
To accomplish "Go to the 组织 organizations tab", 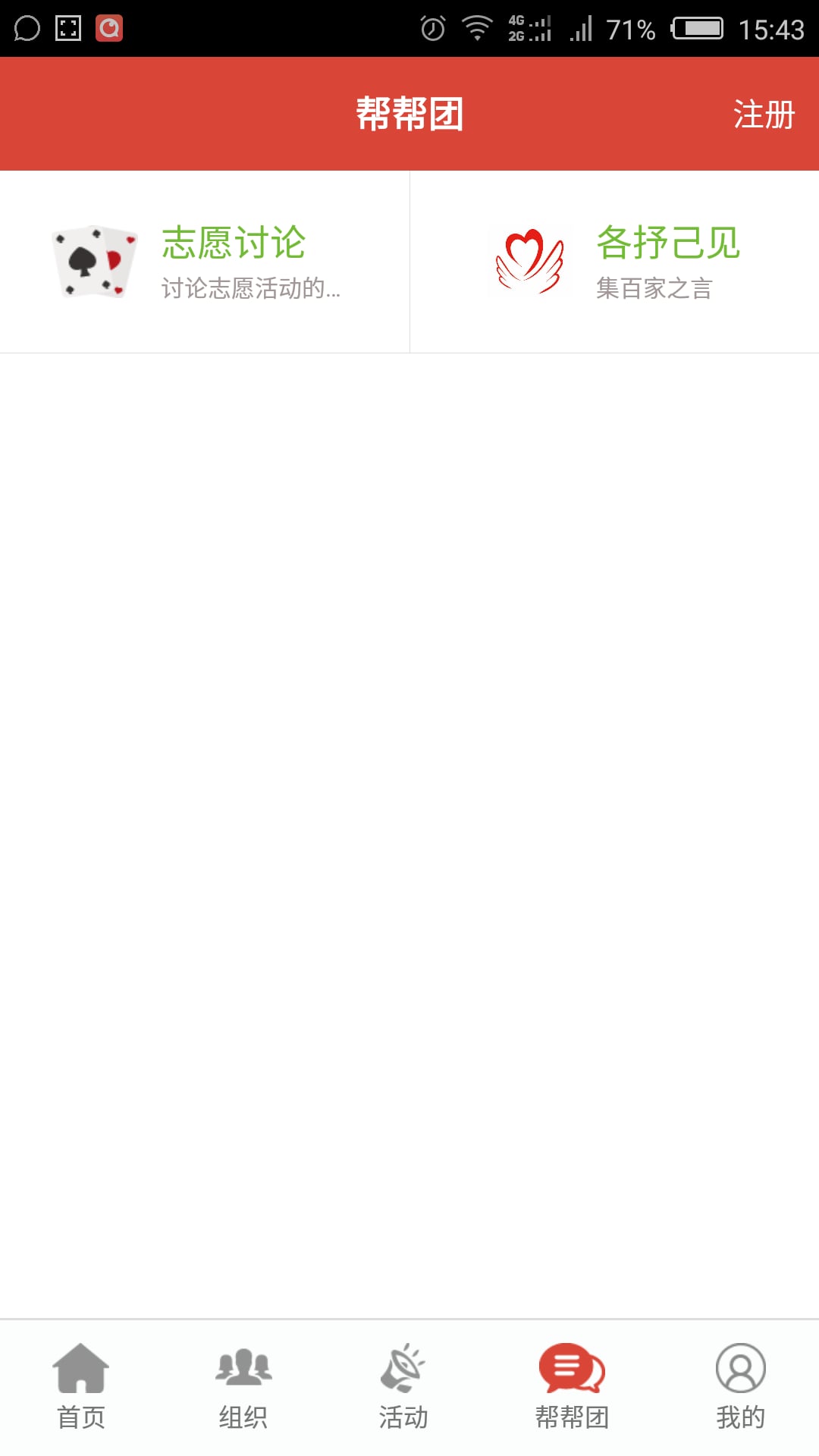I will coord(243,1386).
